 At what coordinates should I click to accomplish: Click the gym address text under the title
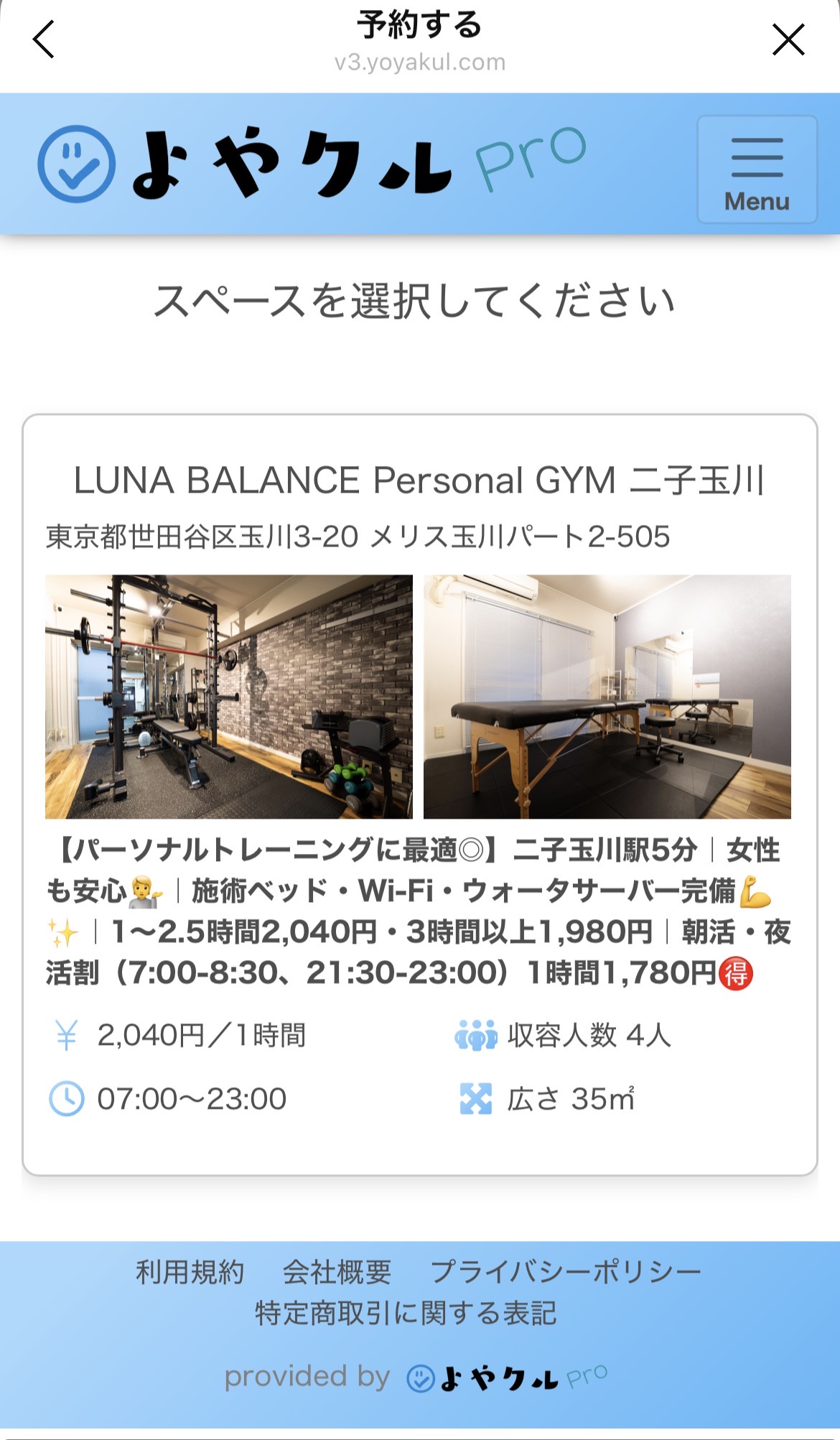click(357, 533)
